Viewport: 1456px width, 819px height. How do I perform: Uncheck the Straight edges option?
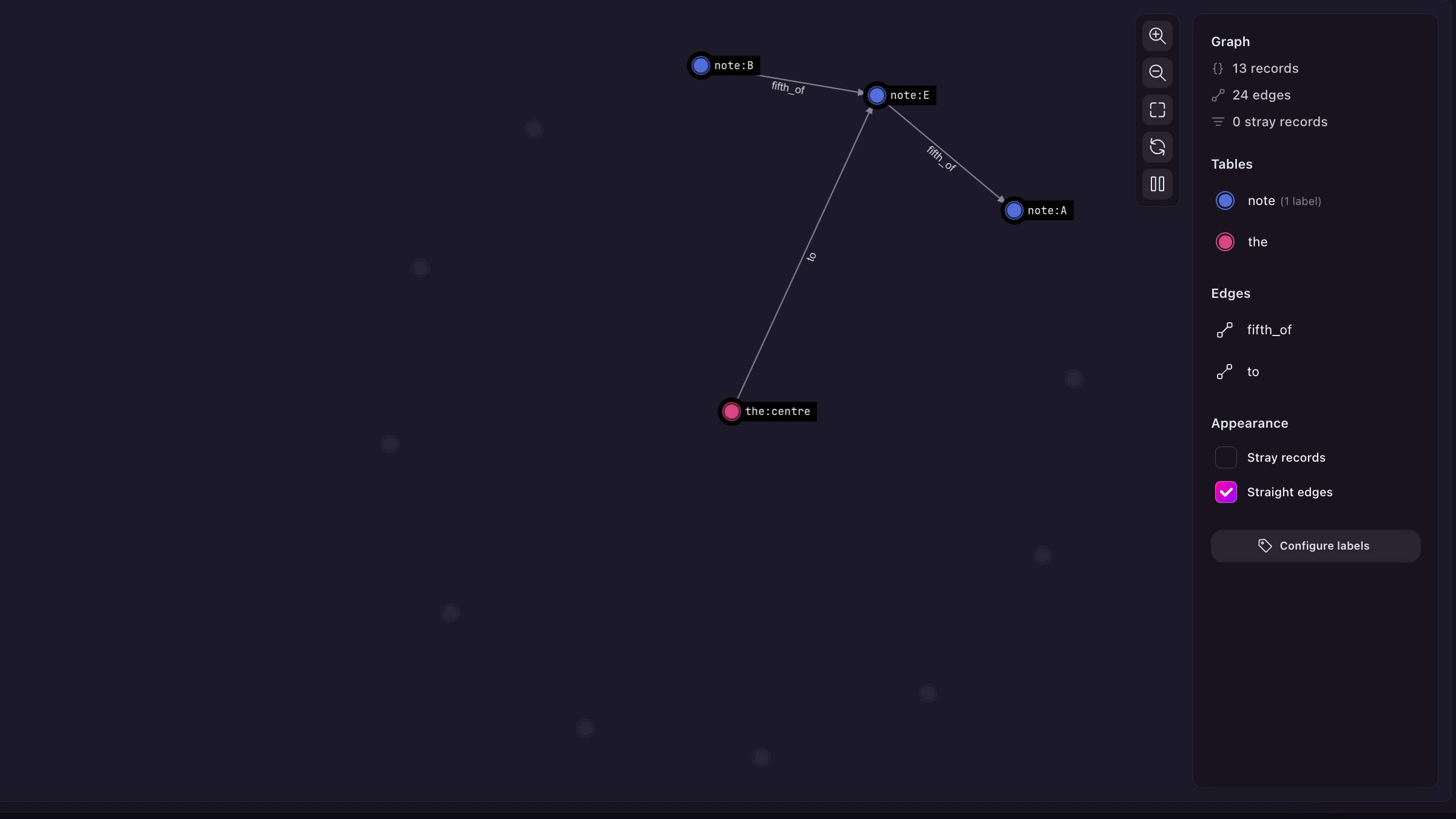(x=1225, y=492)
